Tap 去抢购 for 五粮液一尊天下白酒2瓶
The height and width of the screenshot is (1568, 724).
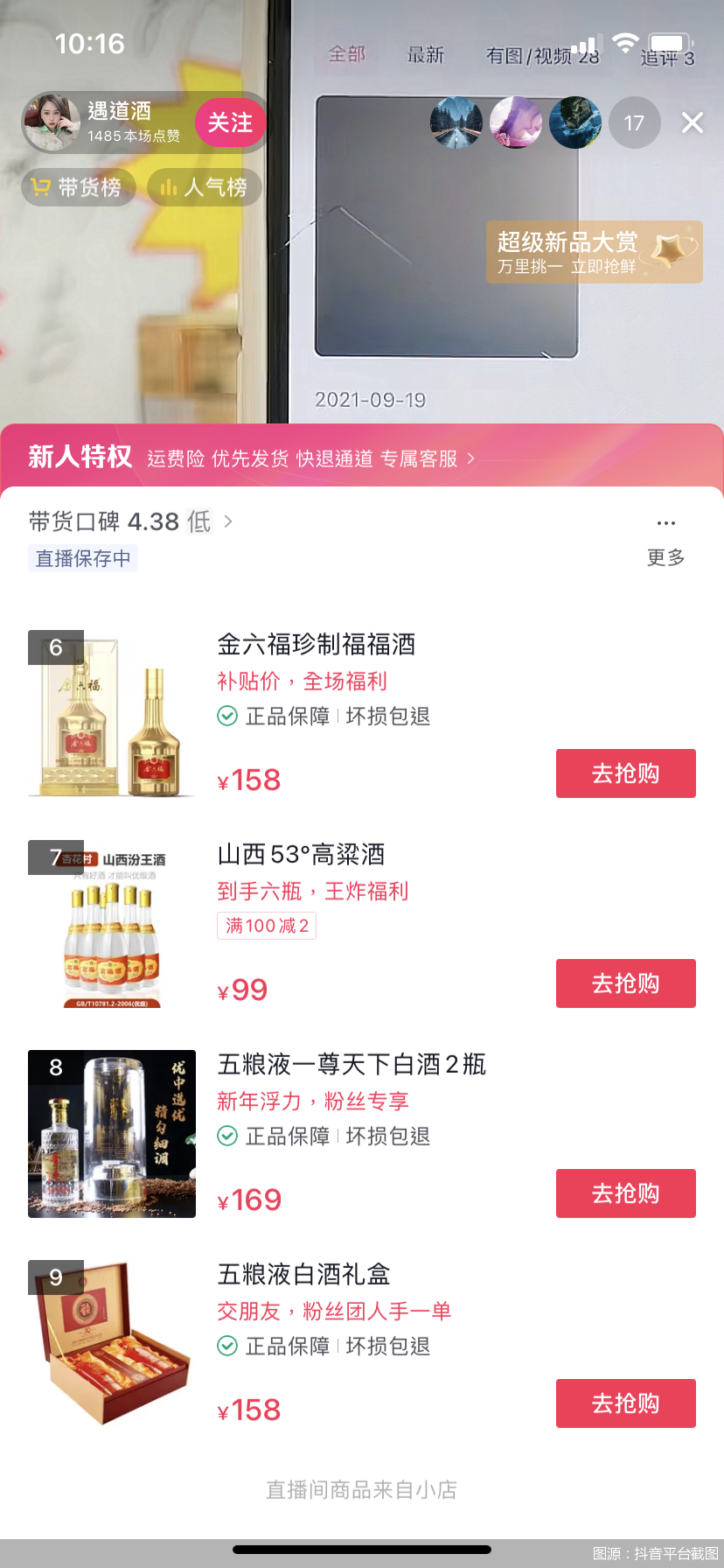pos(625,1193)
